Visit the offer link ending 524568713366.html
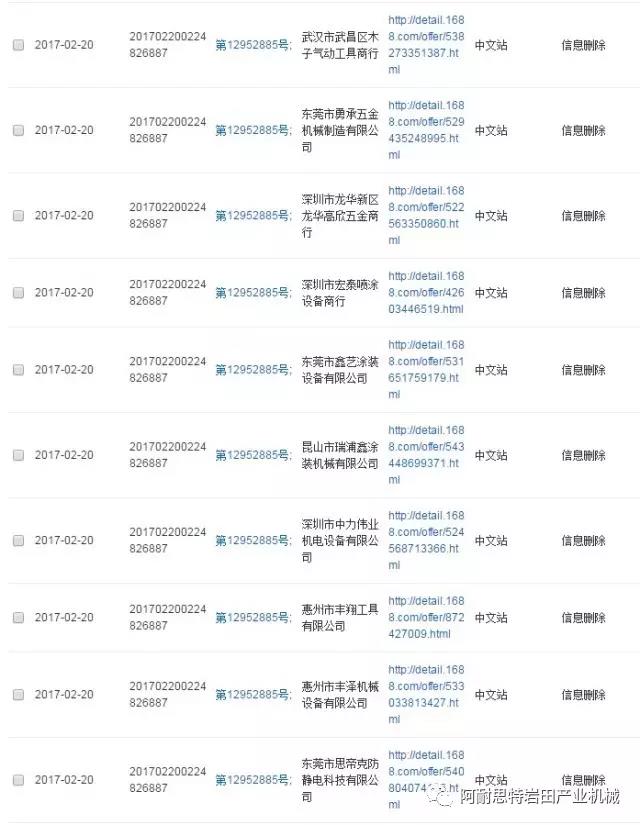 point(425,541)
